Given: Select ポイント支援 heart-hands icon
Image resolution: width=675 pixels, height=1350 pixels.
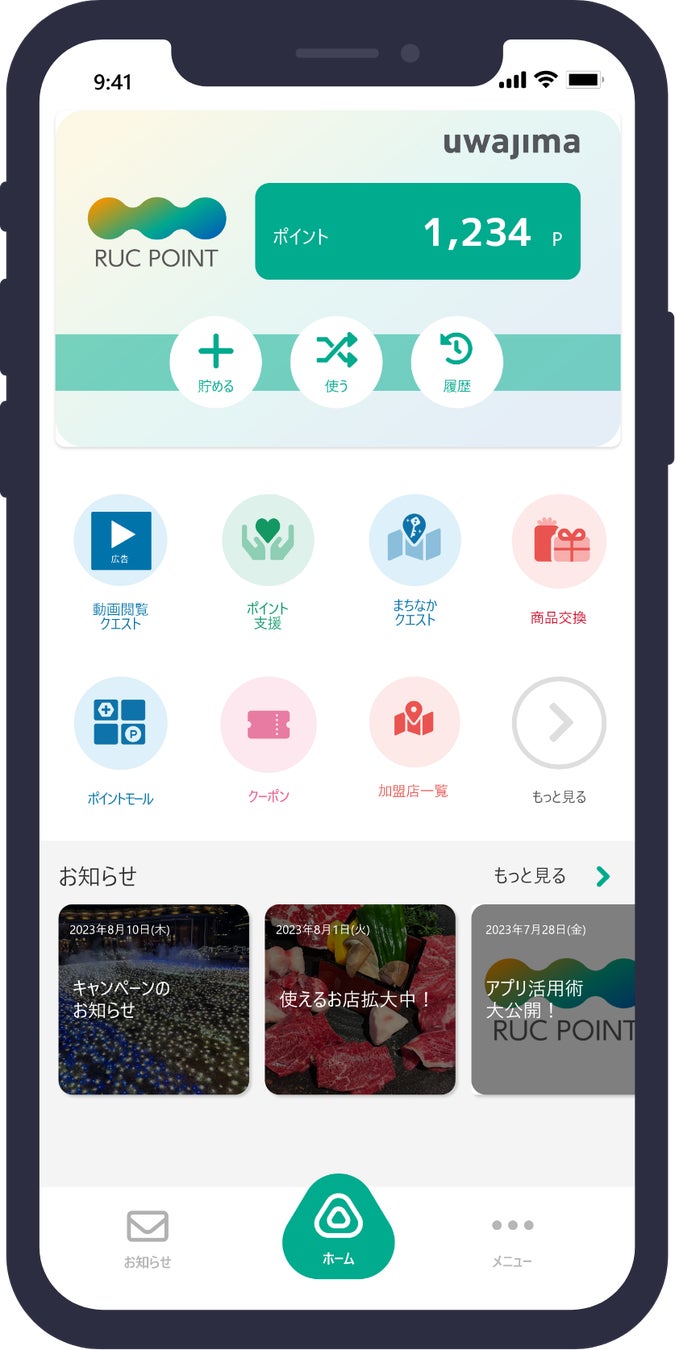Looking at the screenshot, I should point(267,541).
